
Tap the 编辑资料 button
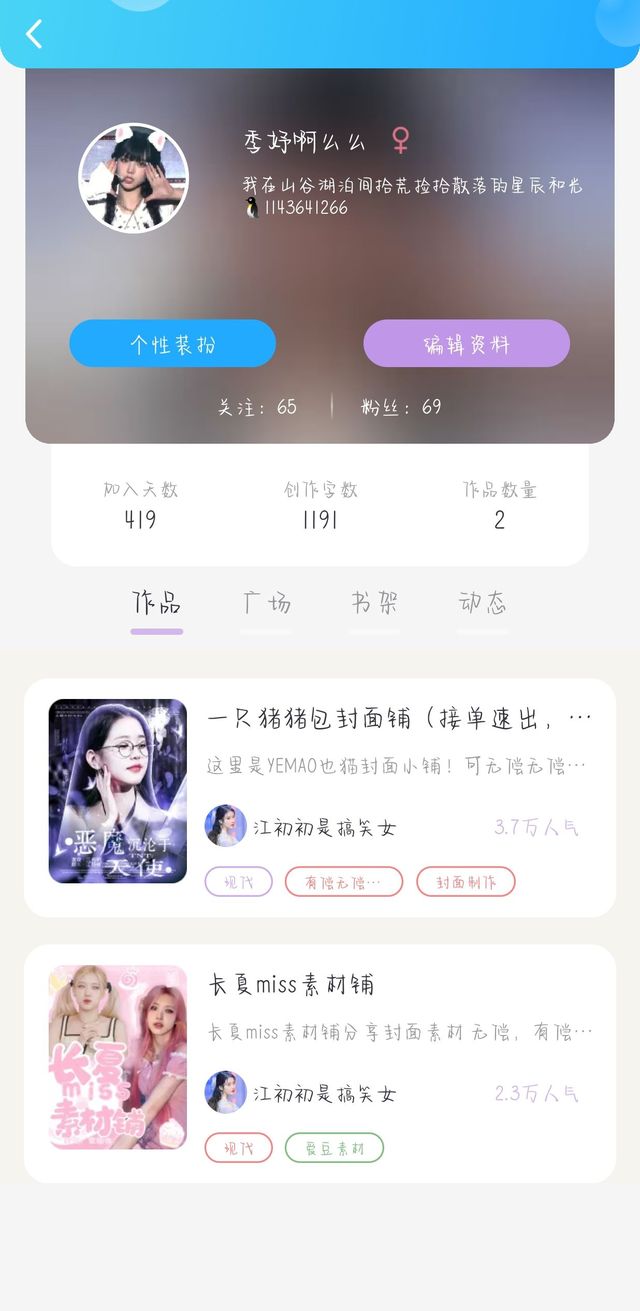point(466,344)
